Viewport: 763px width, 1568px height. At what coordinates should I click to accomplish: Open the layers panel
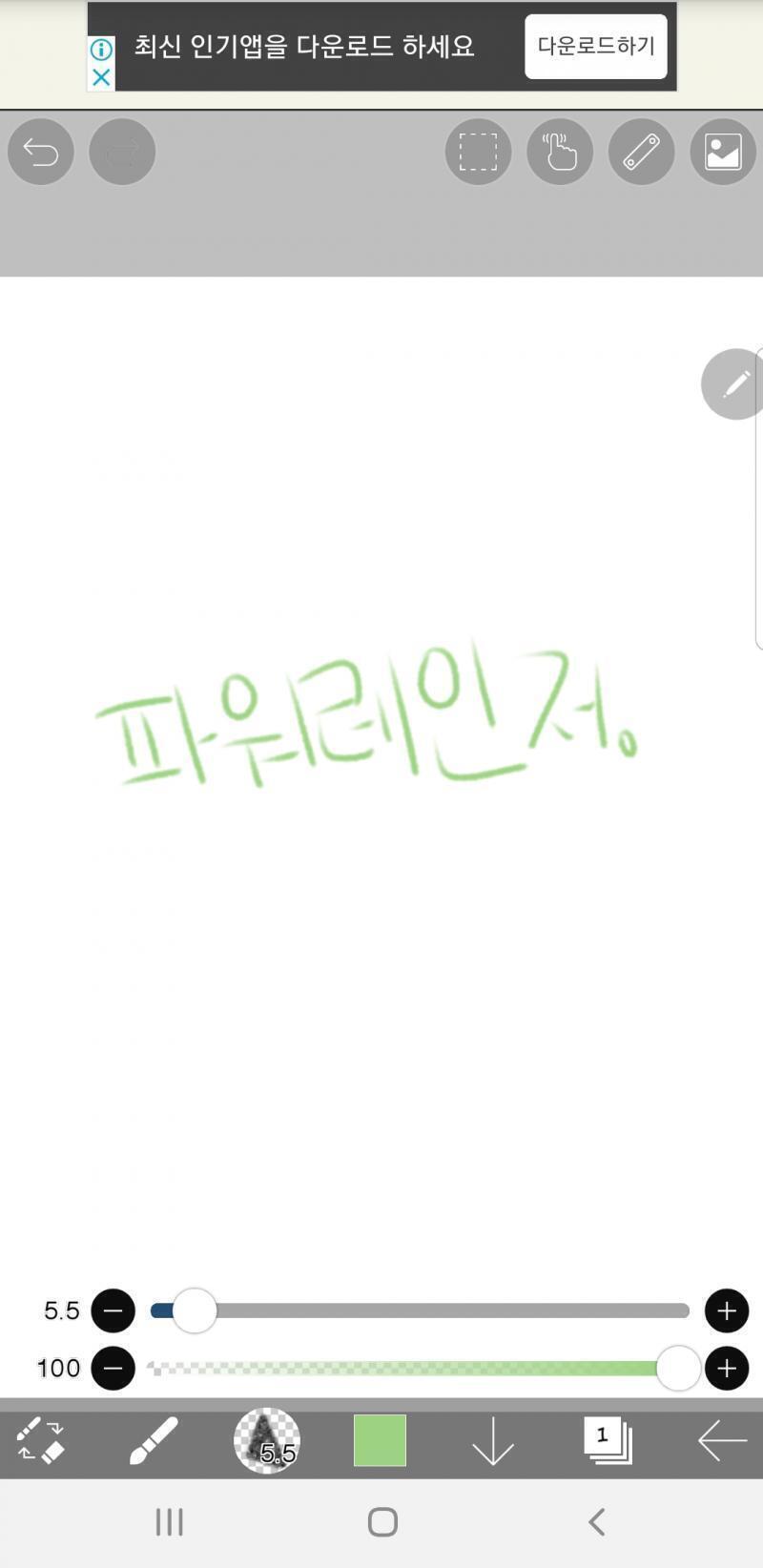pyautogui.click(x=608, y=1440)
